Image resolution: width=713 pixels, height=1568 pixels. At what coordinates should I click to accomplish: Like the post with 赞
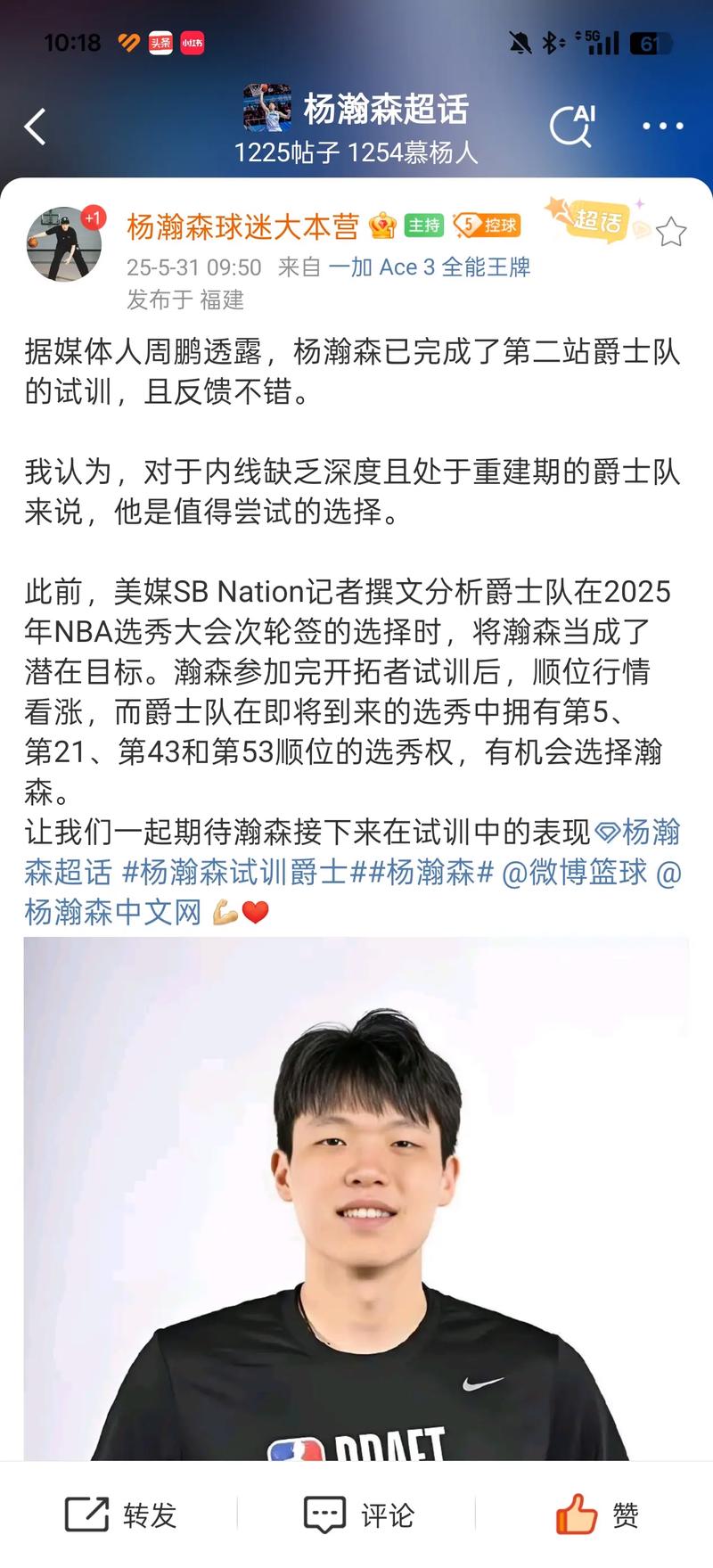596,1515
